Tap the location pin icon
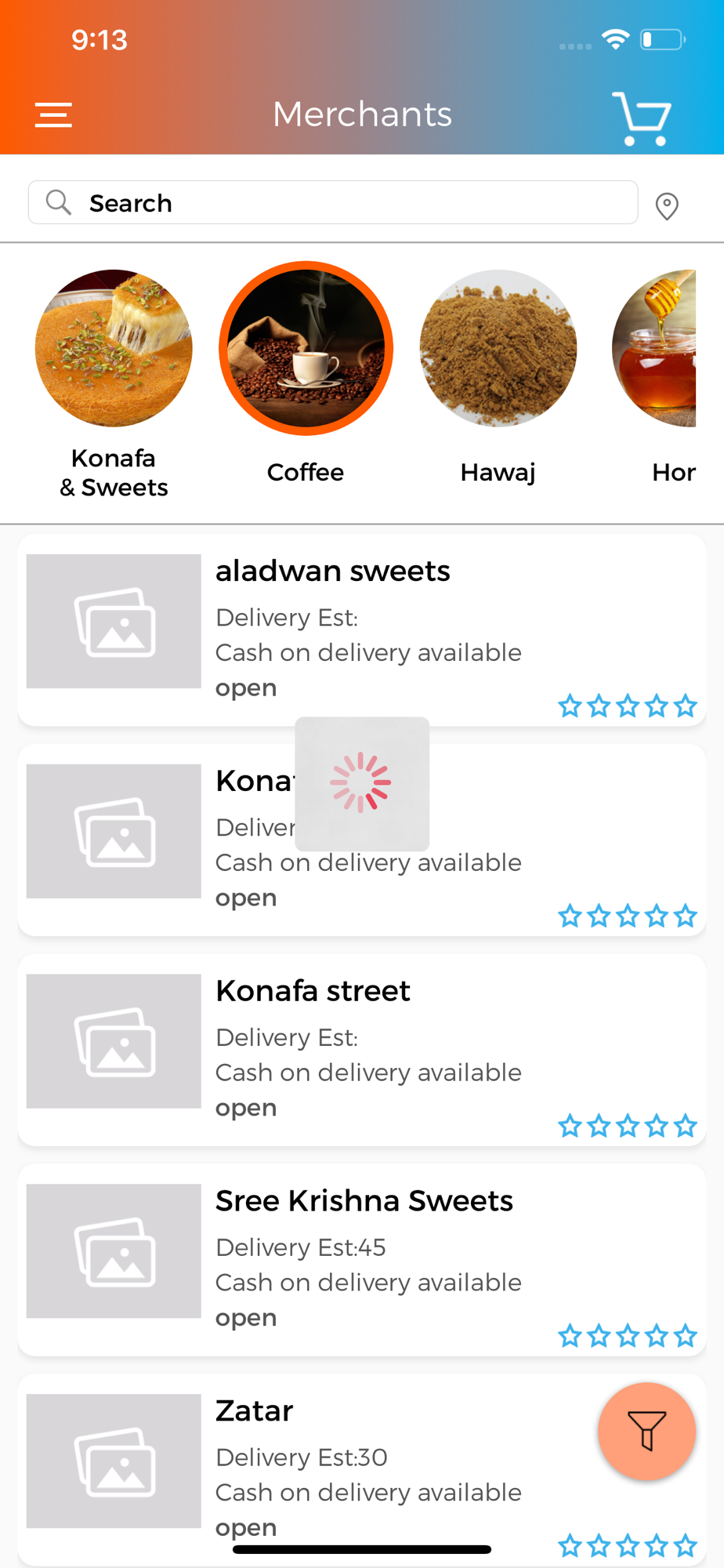Image resolution: width=724 pixels, height=1568 pixels. pos(667,206)
